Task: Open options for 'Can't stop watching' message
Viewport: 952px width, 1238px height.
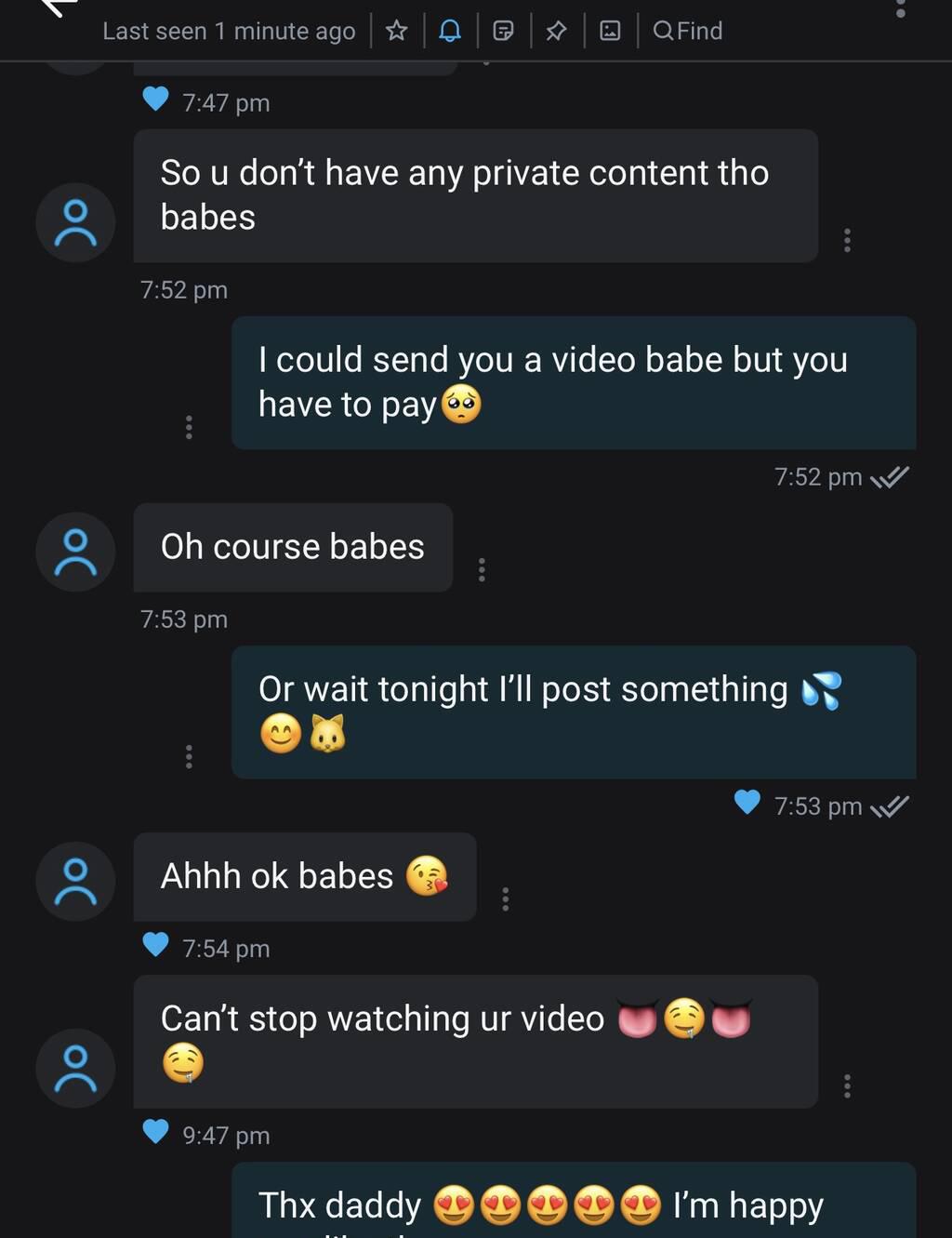Action: [x=847, y=1085]
